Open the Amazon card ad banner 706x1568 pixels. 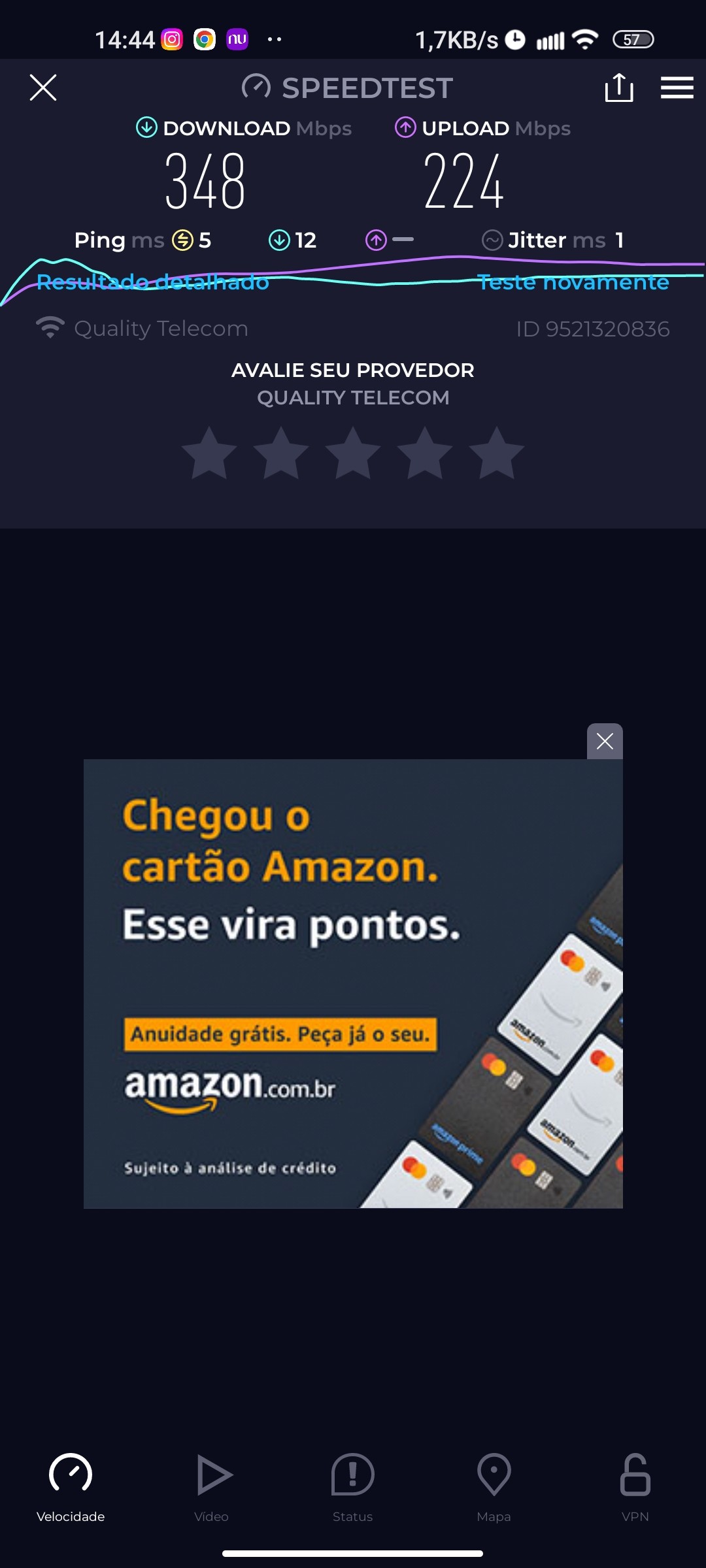point(353,983)
